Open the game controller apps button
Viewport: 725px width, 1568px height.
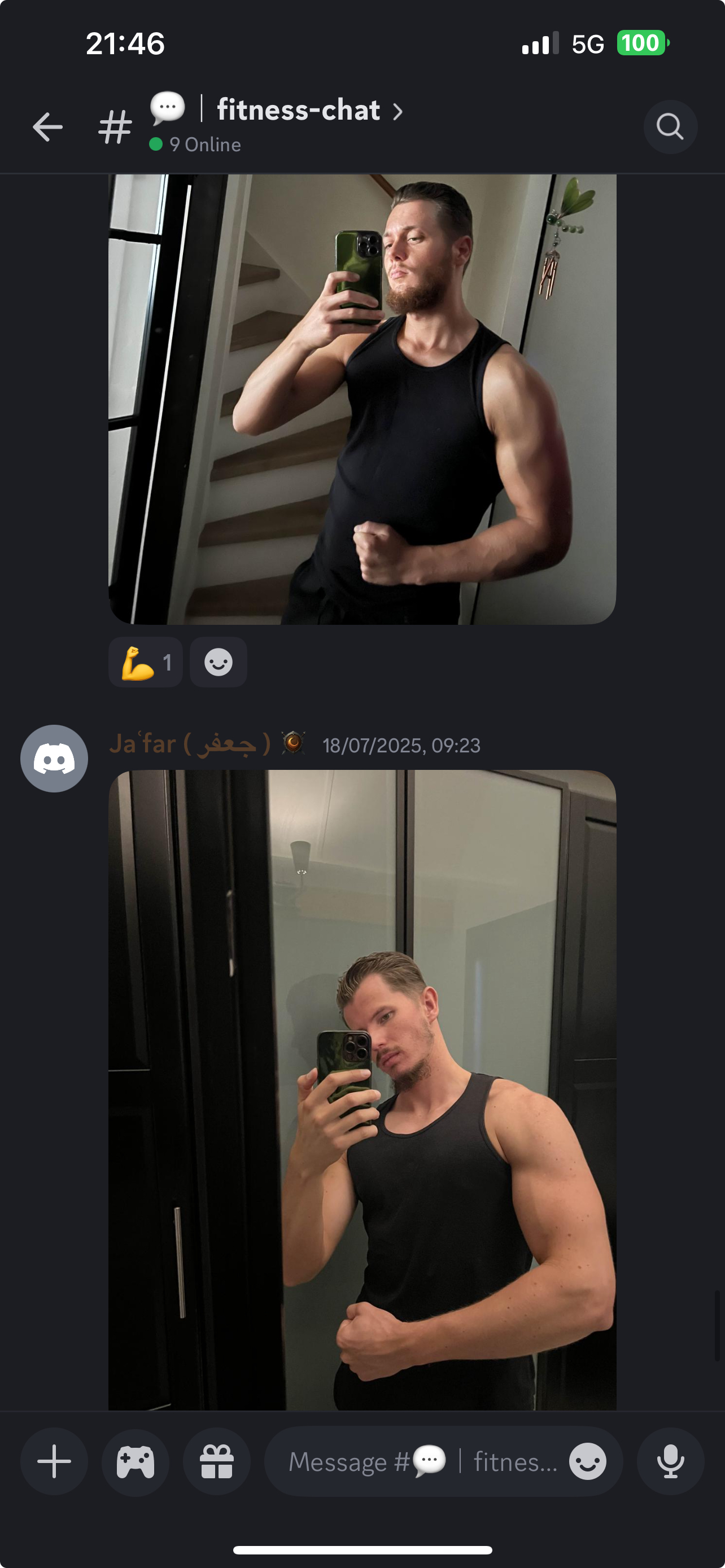coord(135,1461)
